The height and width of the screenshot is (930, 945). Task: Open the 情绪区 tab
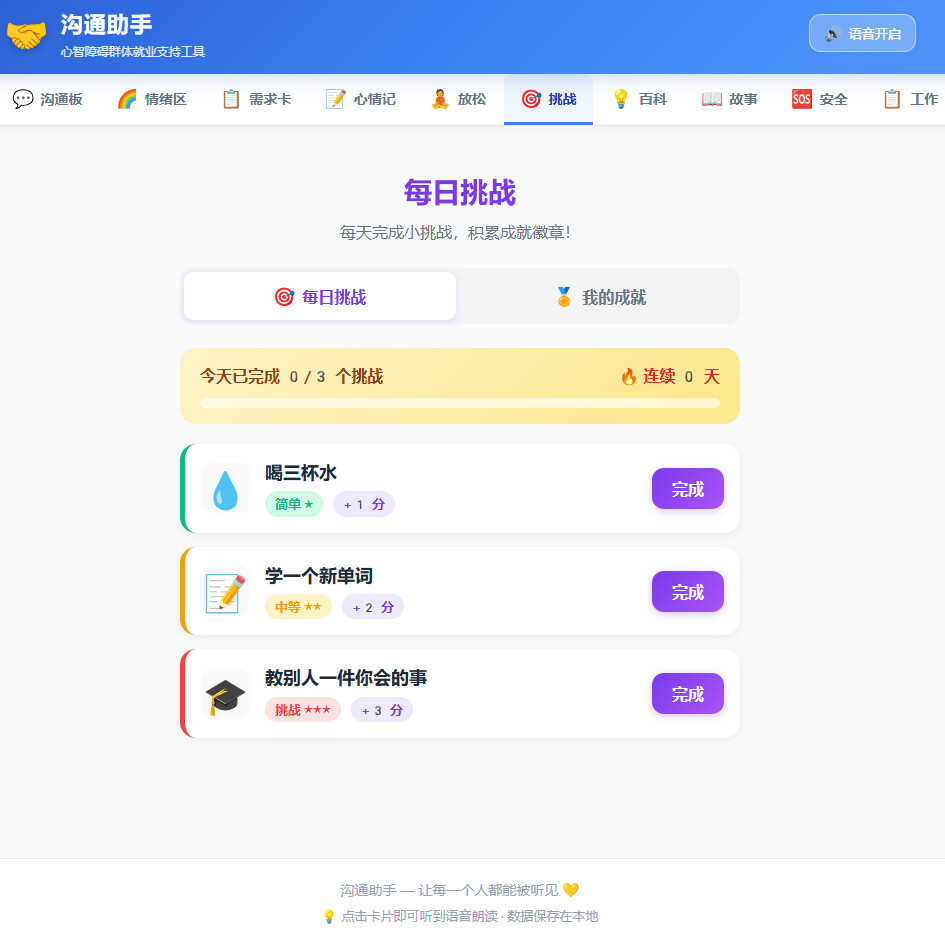(152, 99)
